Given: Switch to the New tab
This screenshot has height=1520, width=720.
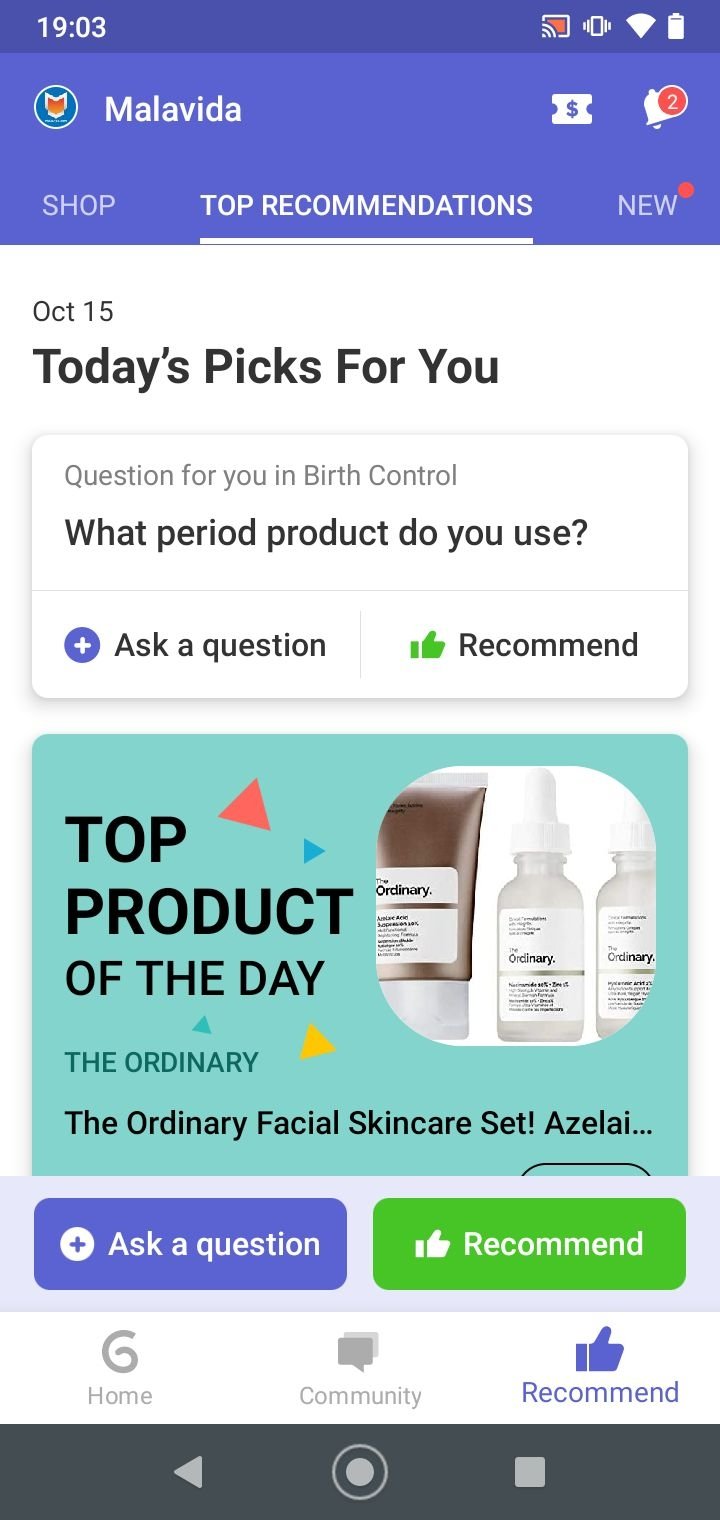Looking at the screenshot, I should (x=648, y=205).
